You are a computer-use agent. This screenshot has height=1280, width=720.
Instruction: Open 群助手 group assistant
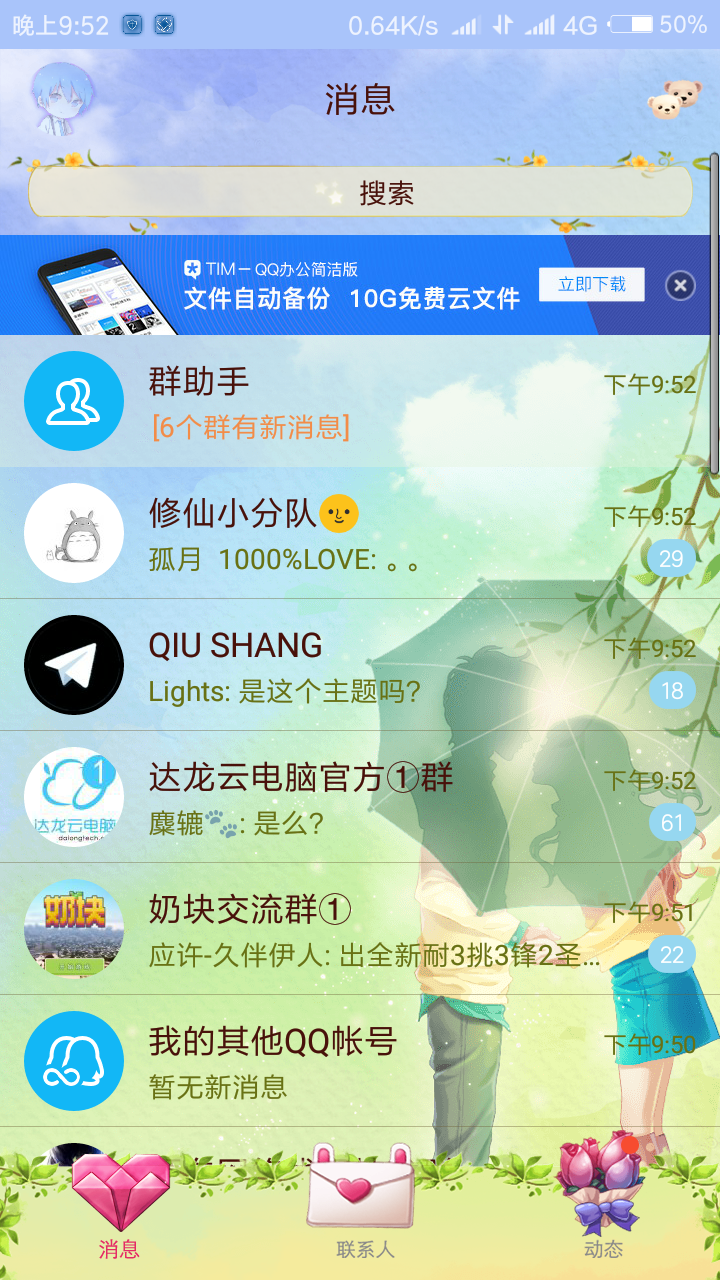(360, 402)
